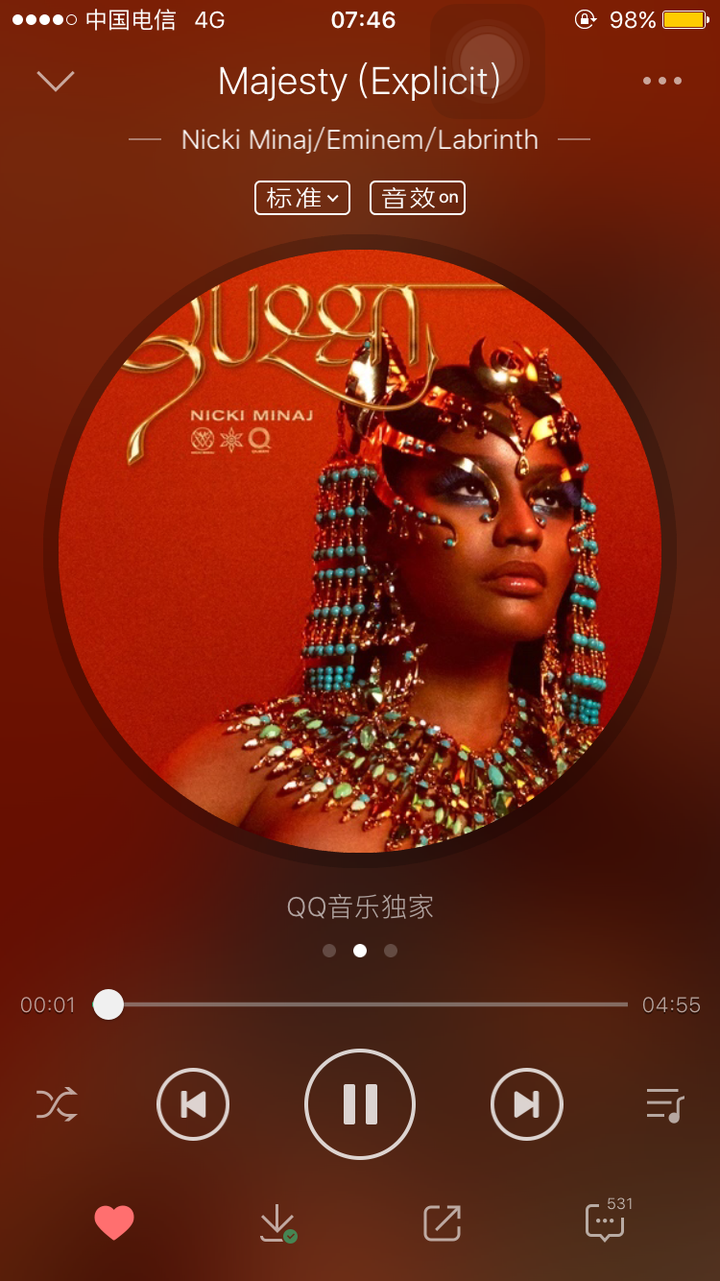Open artist Nicki Minaj/Eminem/Labrinth
The height and width of the screenshot is (1281, 720).
(x=360, y=140)
